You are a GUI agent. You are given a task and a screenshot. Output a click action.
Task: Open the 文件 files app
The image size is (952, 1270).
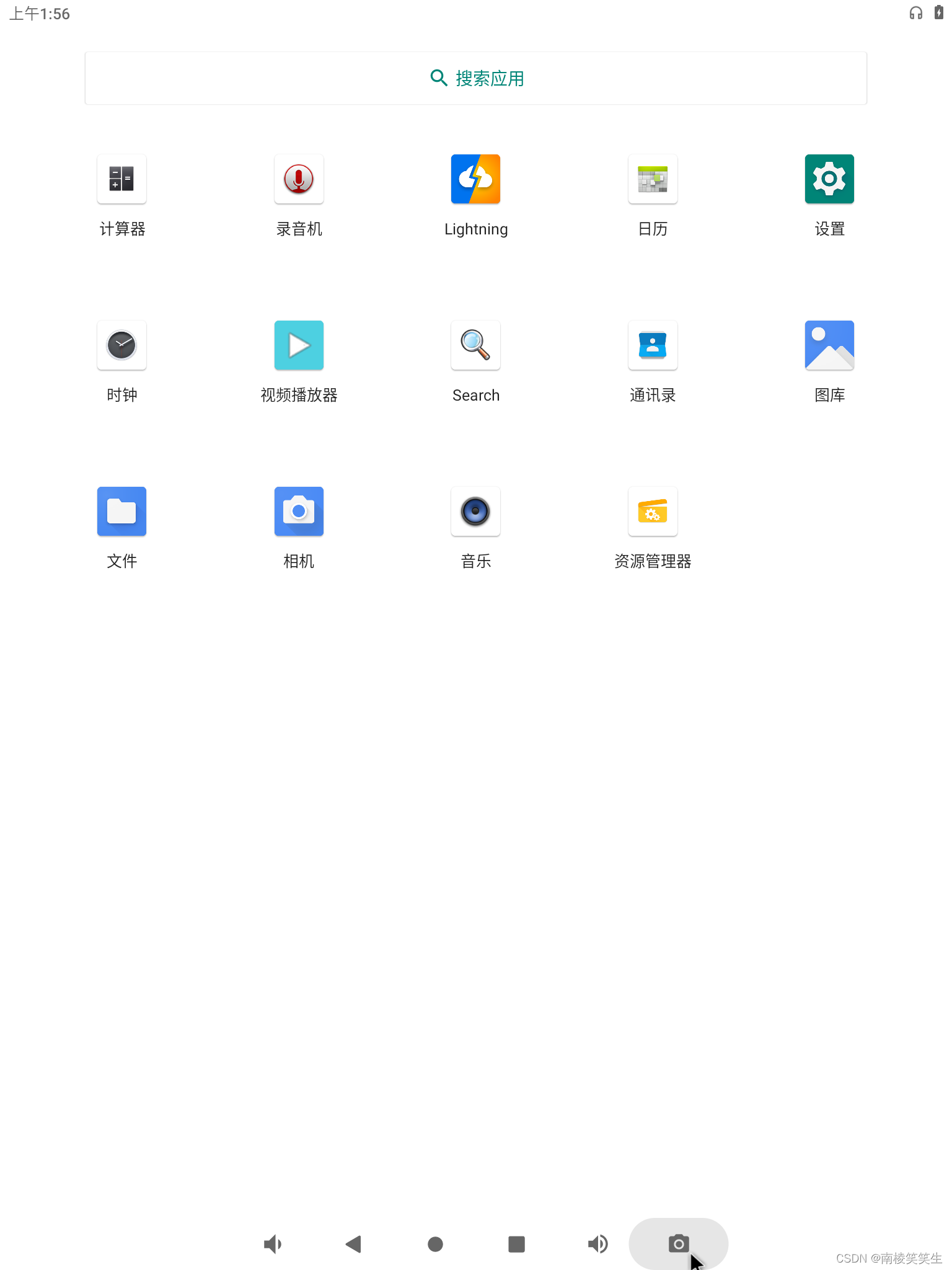click(x=121, y=512)
